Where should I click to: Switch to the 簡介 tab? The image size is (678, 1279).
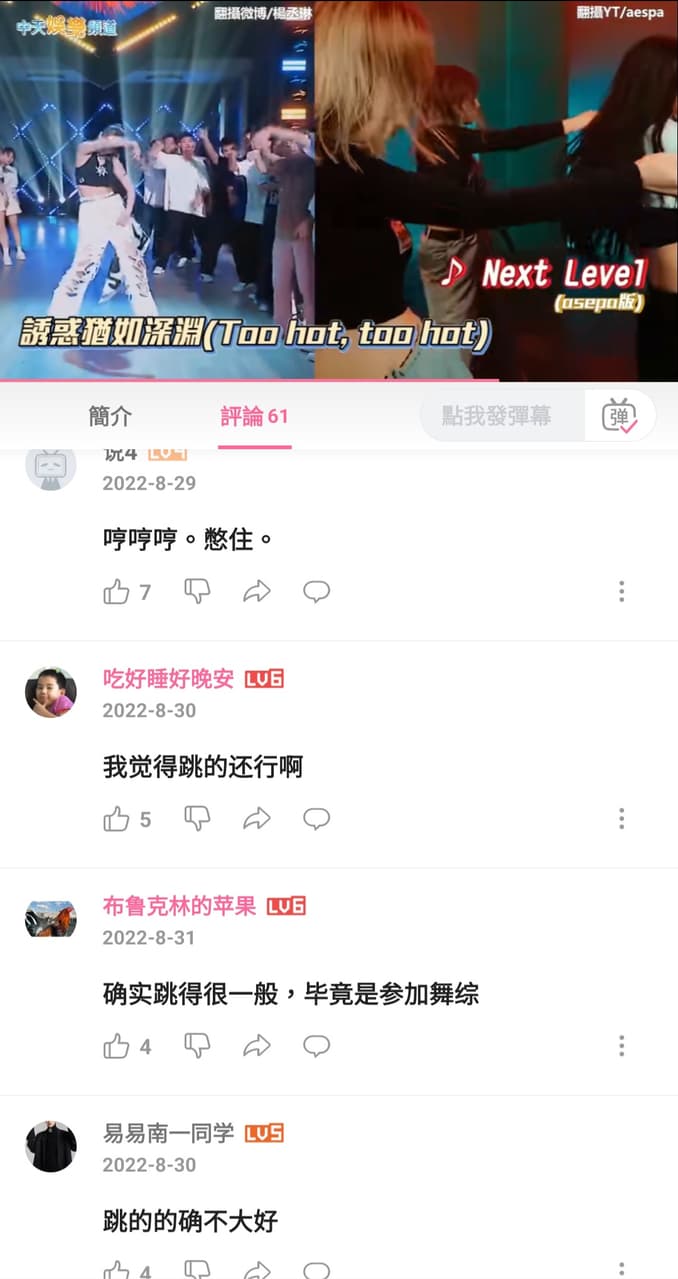(x=110, y=416)
